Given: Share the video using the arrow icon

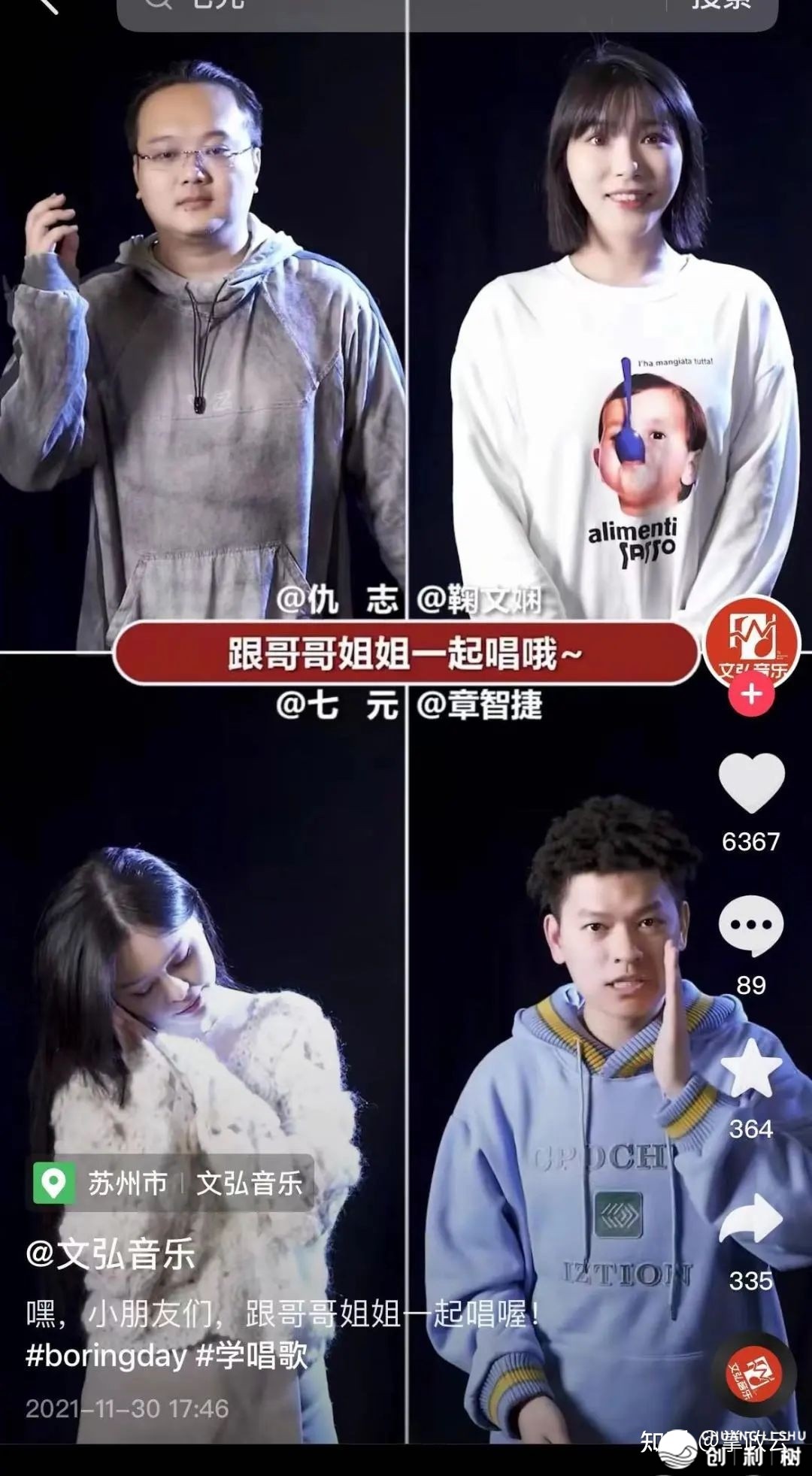Looking at the screenshot, I should [751, 1219].
